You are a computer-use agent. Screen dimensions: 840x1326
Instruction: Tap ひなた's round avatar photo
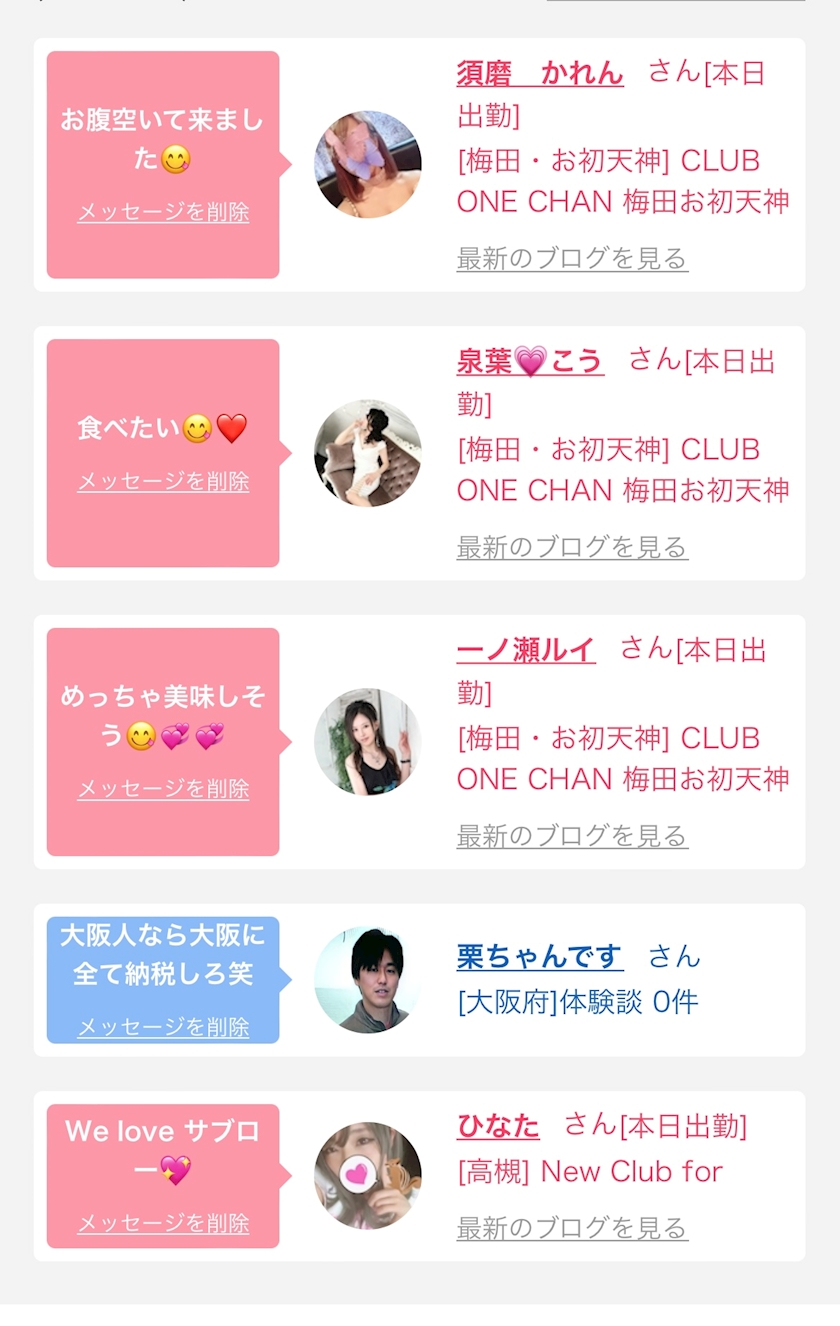368,1176
